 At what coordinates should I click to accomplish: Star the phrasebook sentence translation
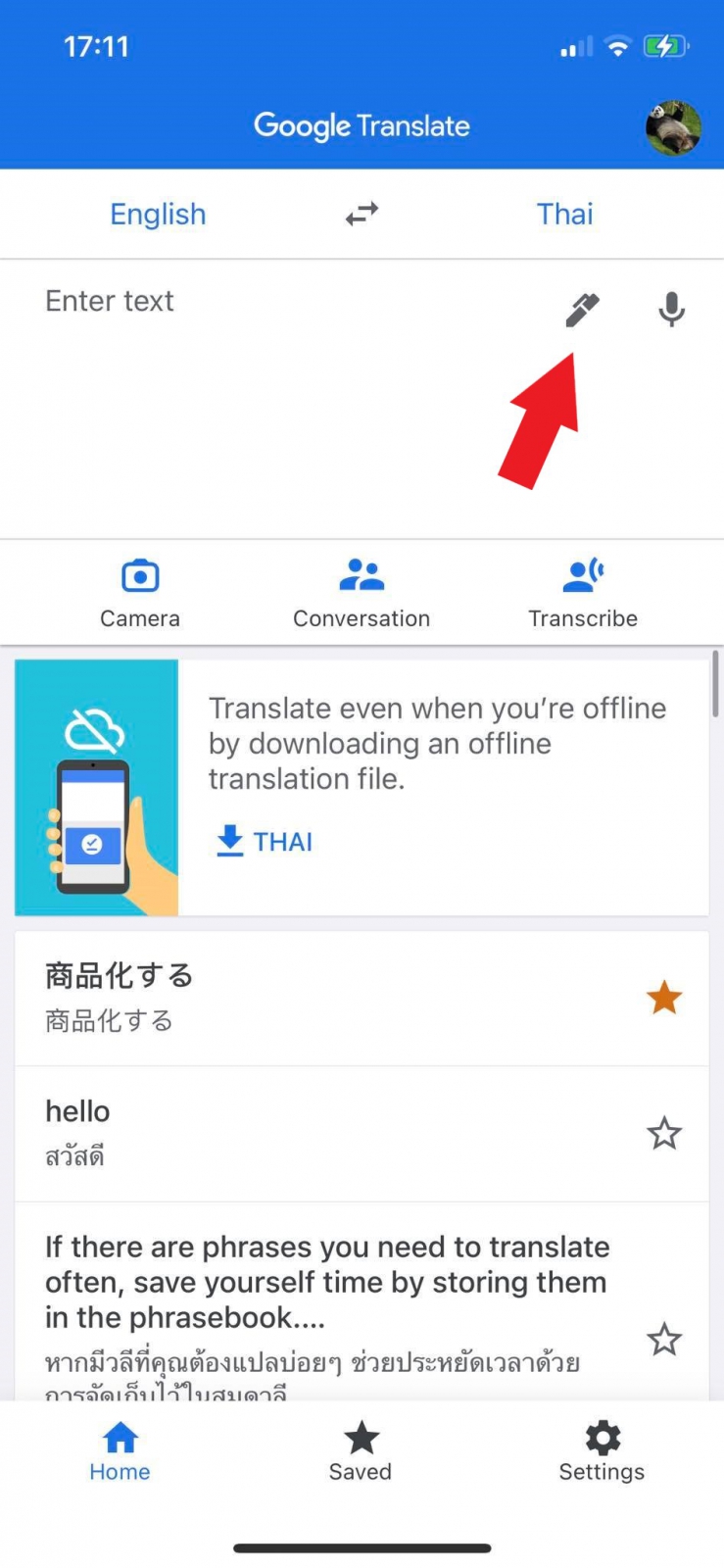663,1339
